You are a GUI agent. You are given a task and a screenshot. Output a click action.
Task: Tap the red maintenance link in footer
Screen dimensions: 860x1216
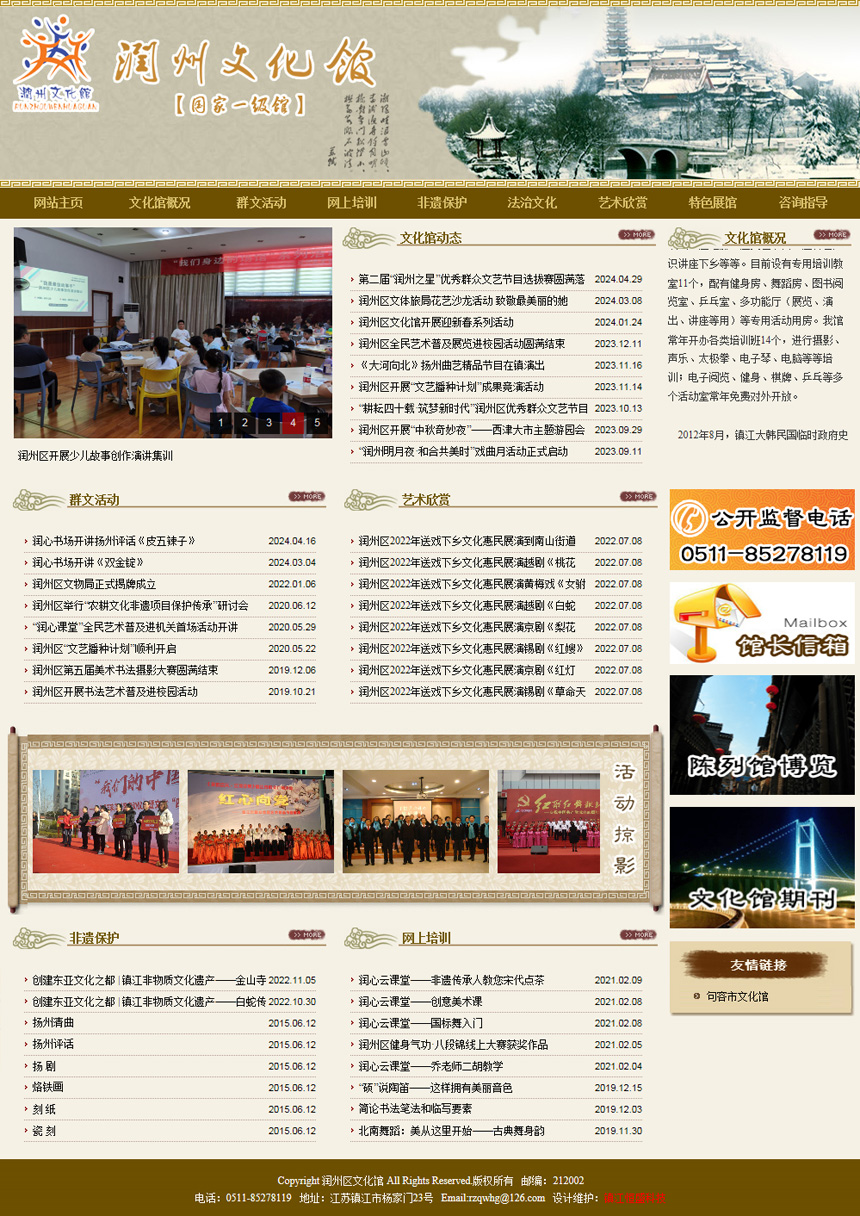click(x=634, y=1198)
